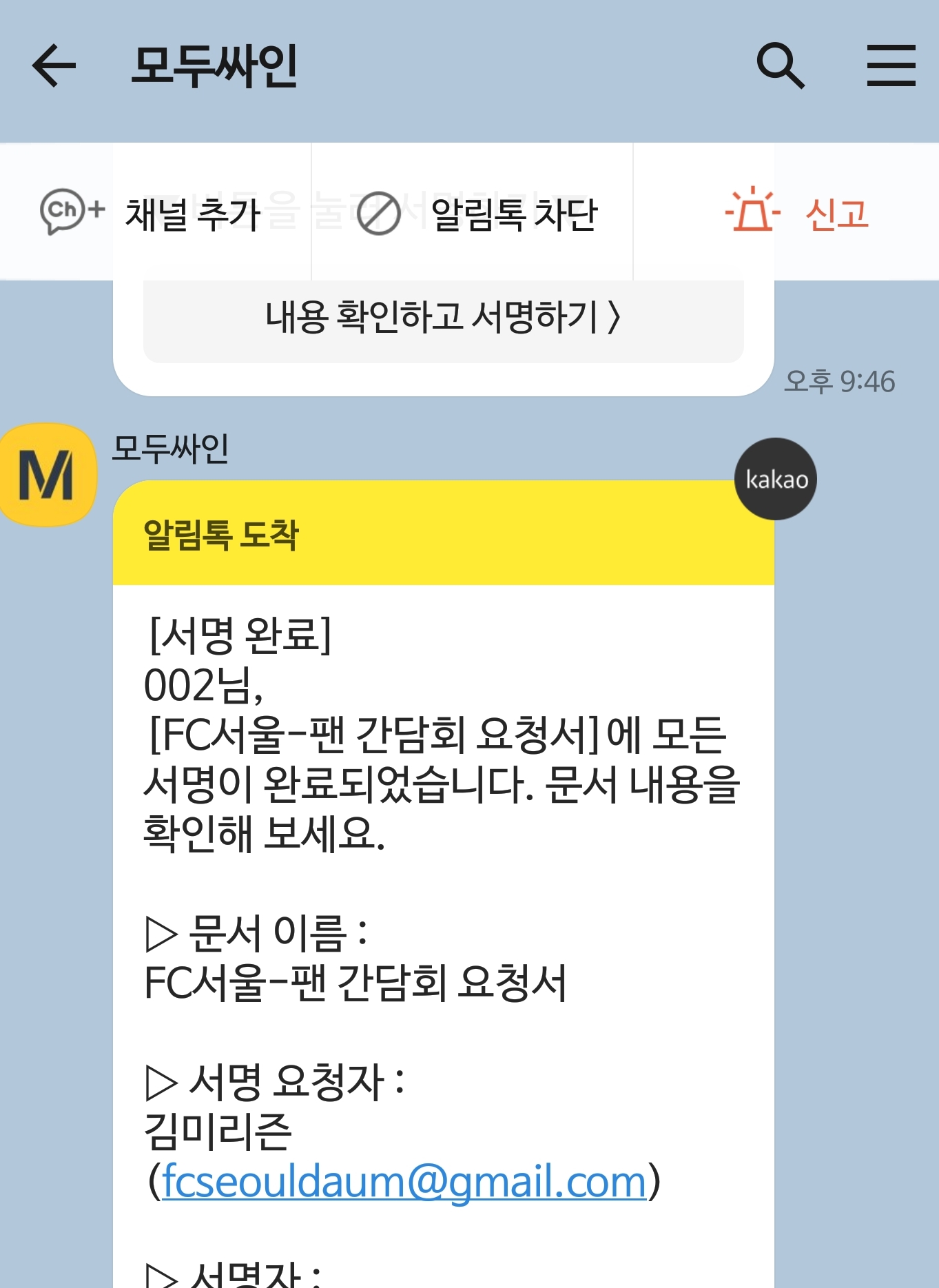Report this channel via 신고
Image resolution: width=939 pixels, height=1288 pixels.
[x=798, y=213]
